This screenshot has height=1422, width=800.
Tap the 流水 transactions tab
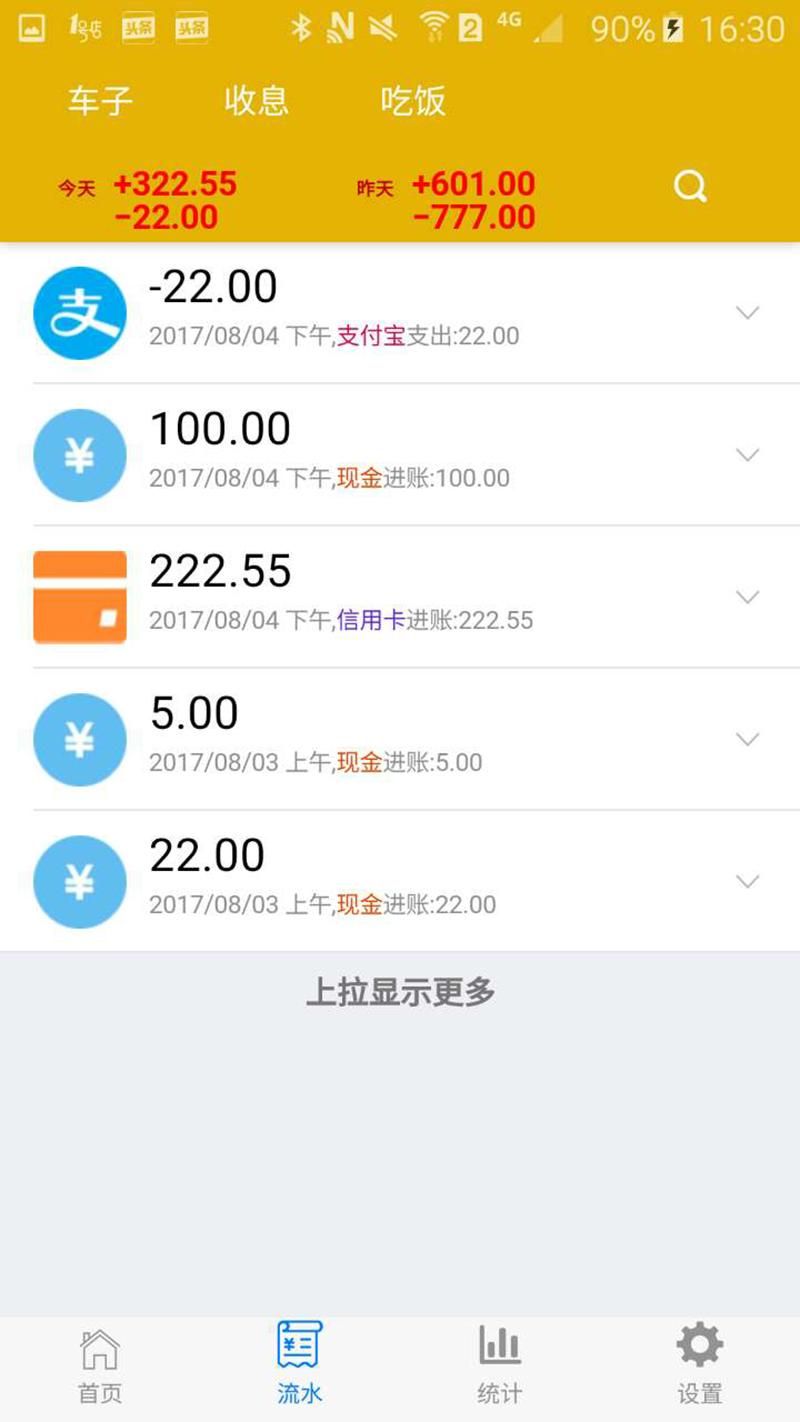pyautogui.click(x=299, y=1365)
